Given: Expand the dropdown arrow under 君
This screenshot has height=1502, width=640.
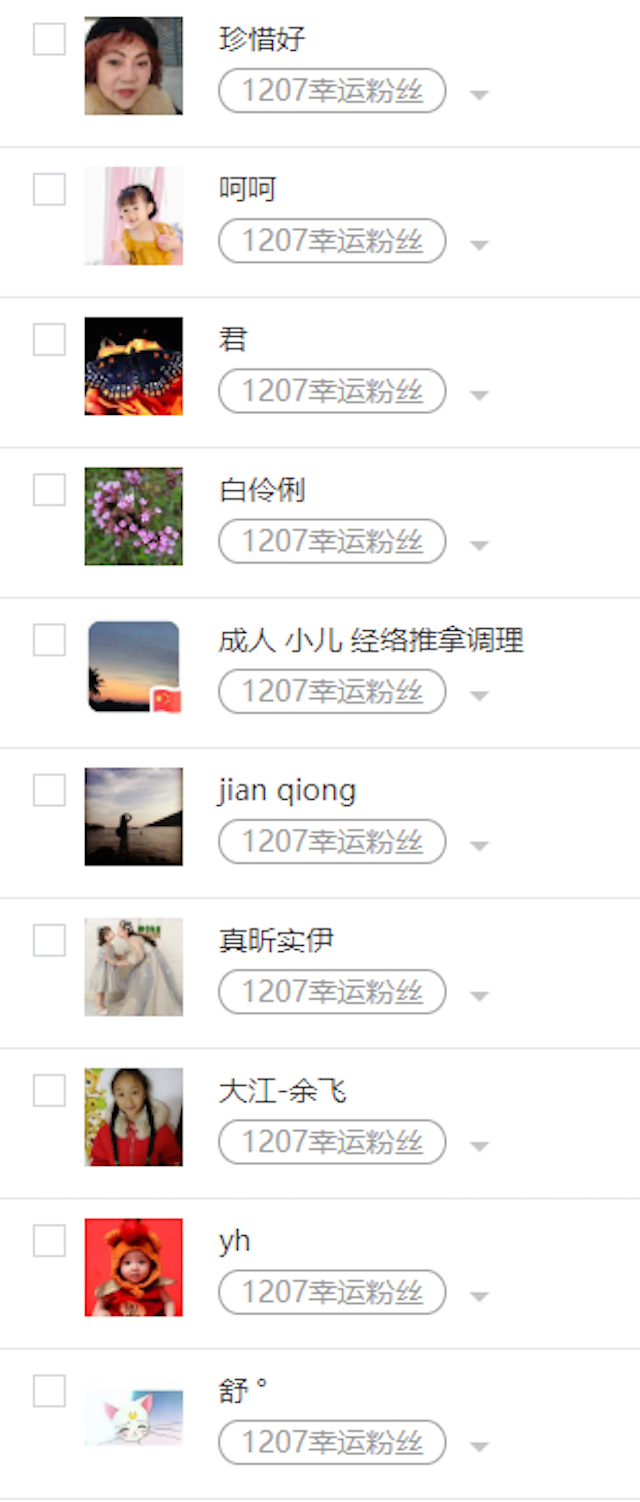Looking at the screenshot, I should [x=480, y=395].
